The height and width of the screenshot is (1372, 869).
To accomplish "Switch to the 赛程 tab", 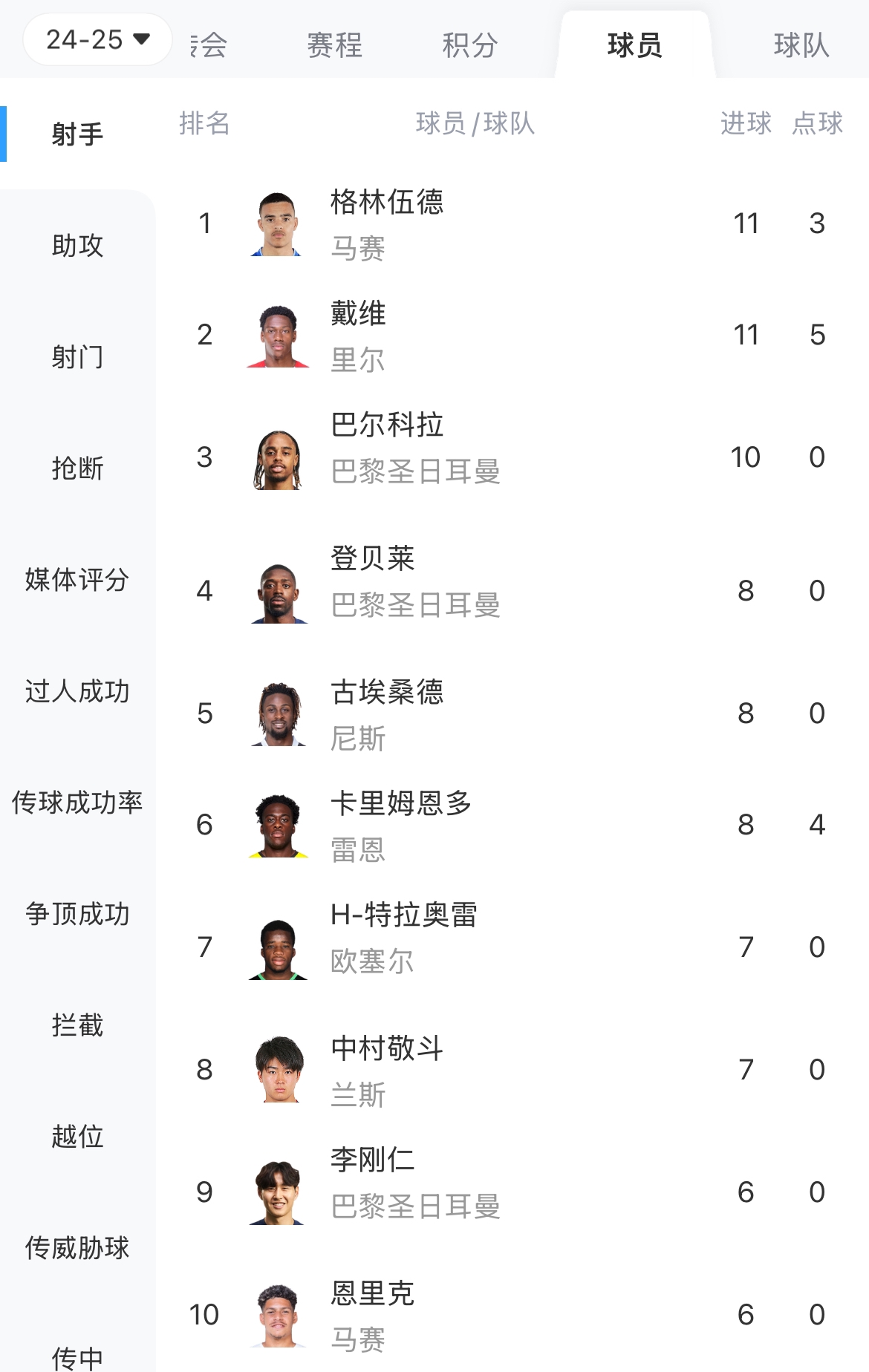I will coord(335,45).
